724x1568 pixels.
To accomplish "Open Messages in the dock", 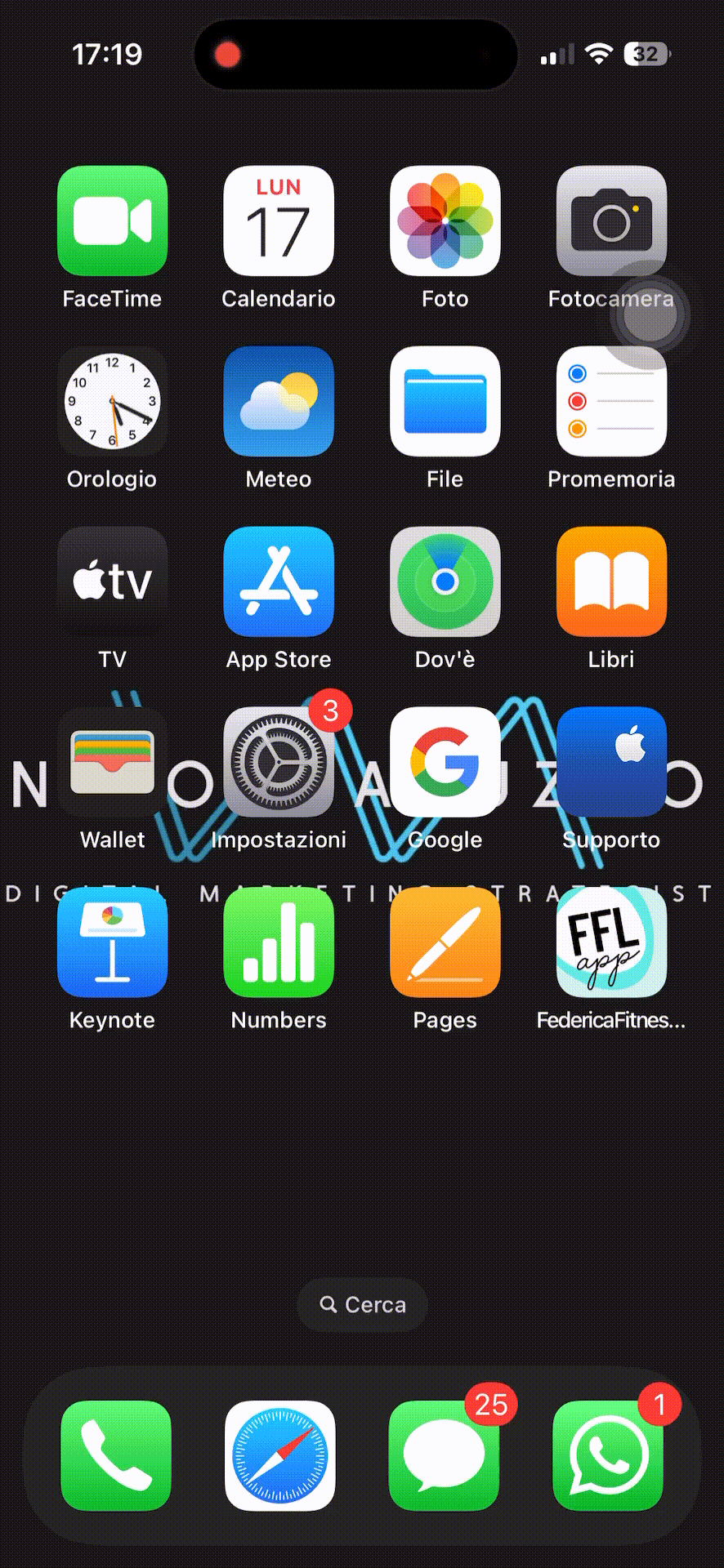I will coord(444,1456).
